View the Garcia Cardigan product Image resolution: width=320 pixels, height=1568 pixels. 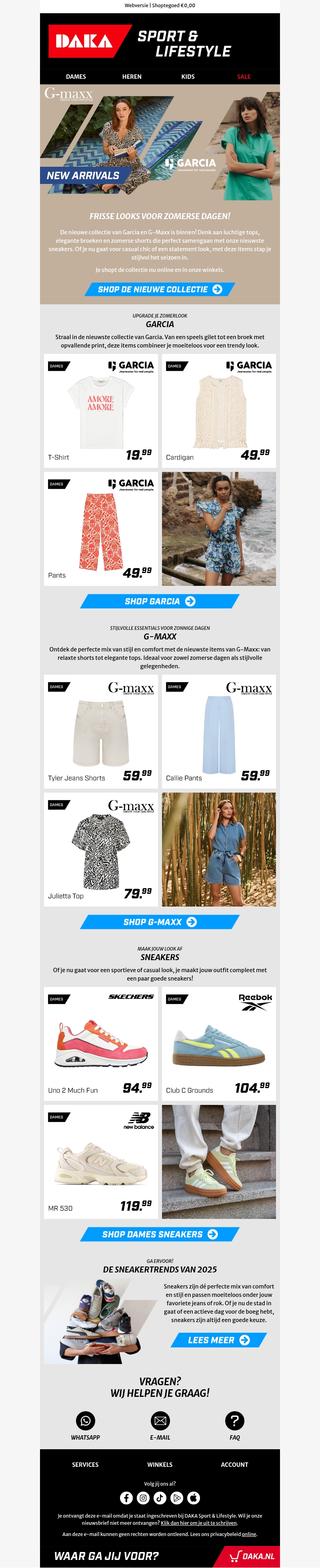[218, 411]
